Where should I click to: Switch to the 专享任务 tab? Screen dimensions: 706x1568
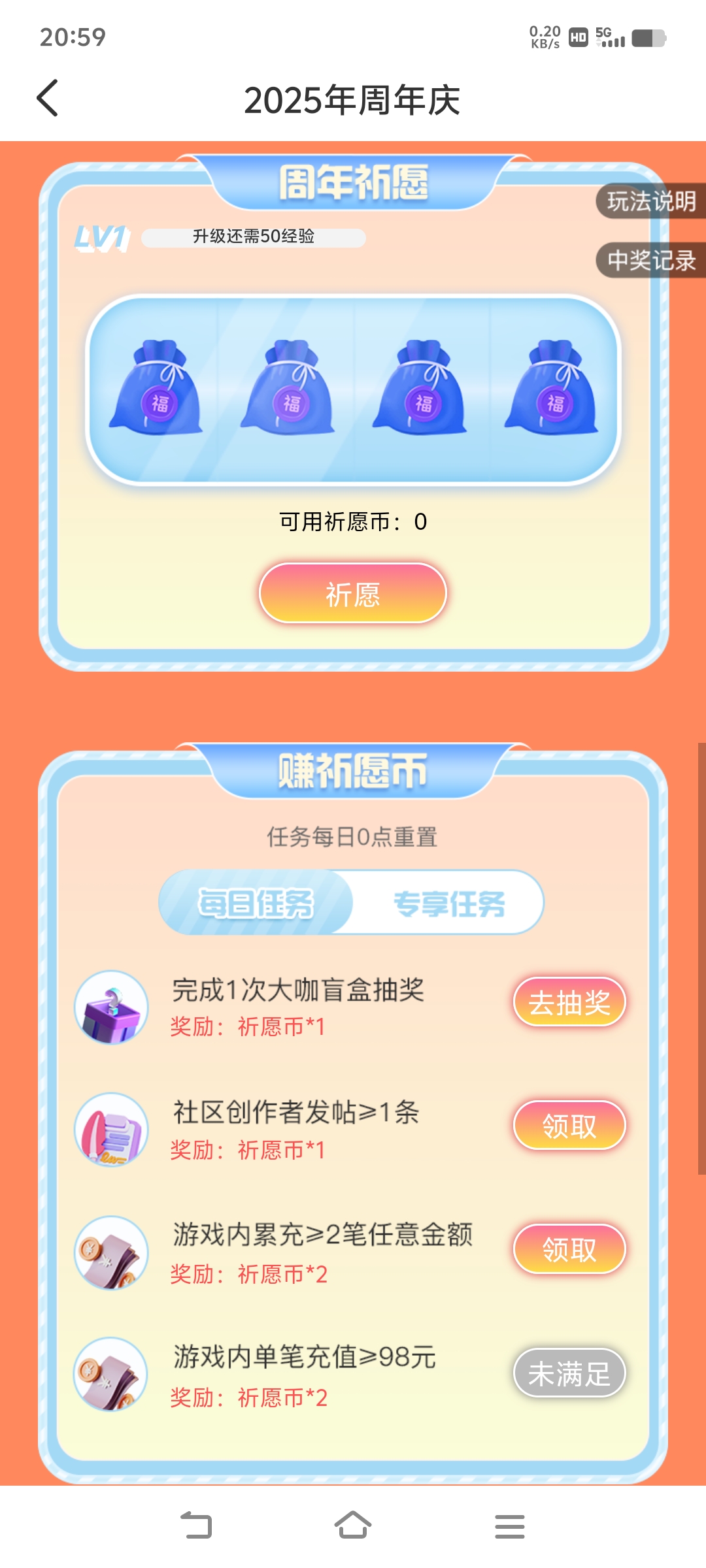coord(448,903)
